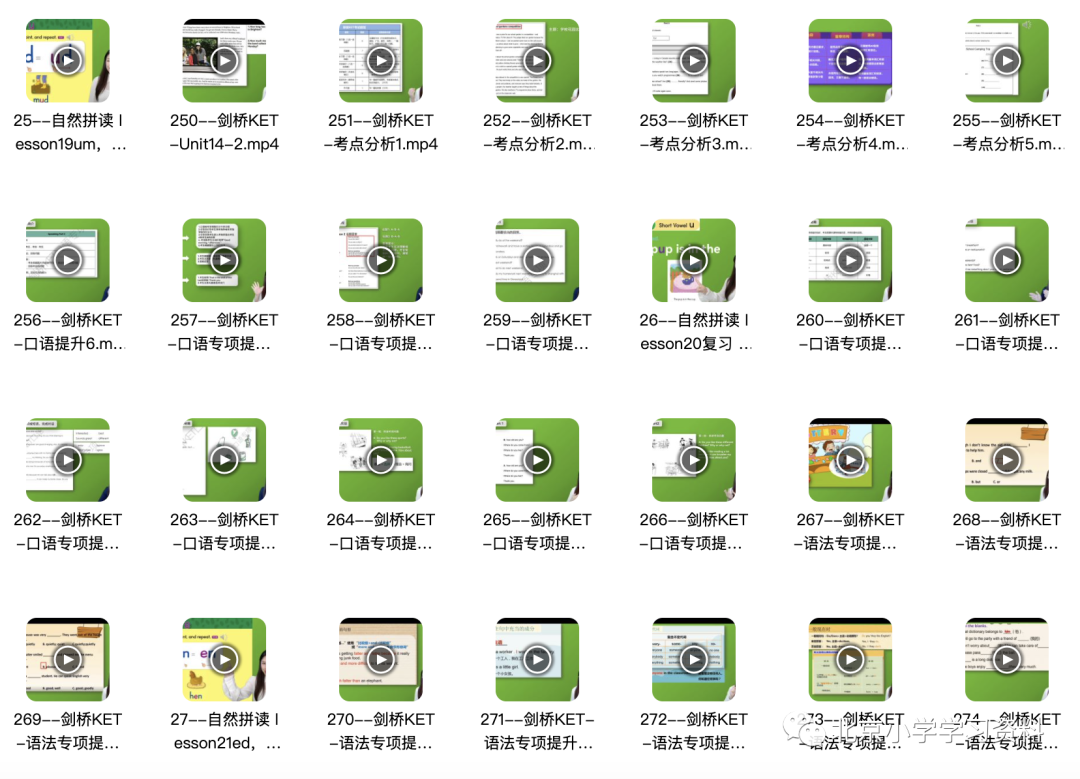Play video 270 剑桥KET 语法专项提升

click(x=381, y=660)
